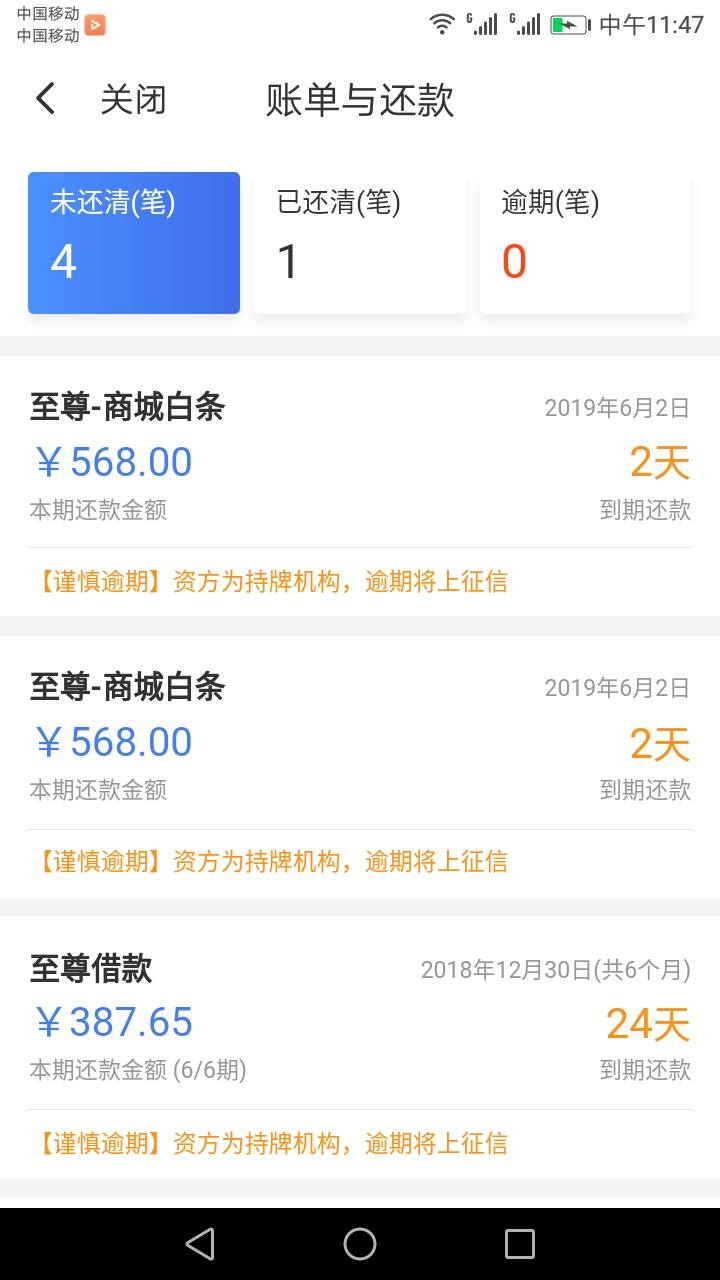Go back using the top-left arrow
The width and height of the screenshot is (720, 1280).
point(45,99)
